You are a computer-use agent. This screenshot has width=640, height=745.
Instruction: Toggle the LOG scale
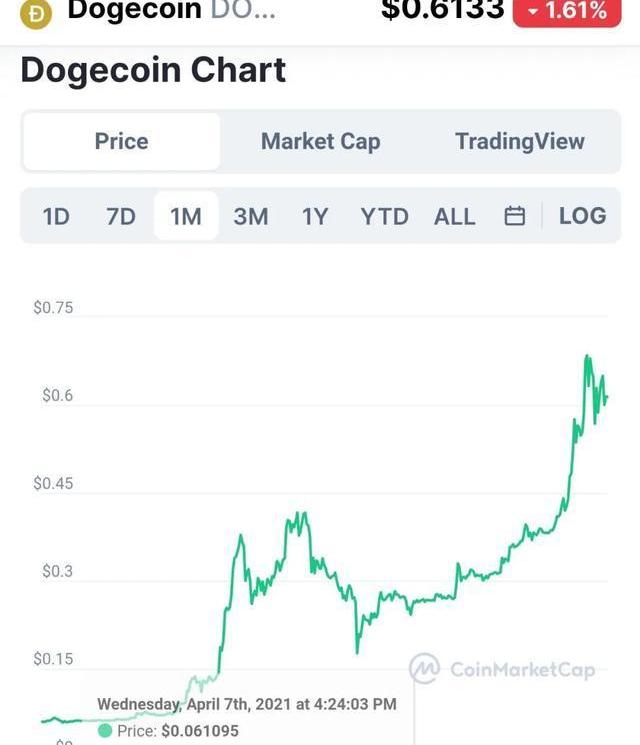tap(582, 216)
